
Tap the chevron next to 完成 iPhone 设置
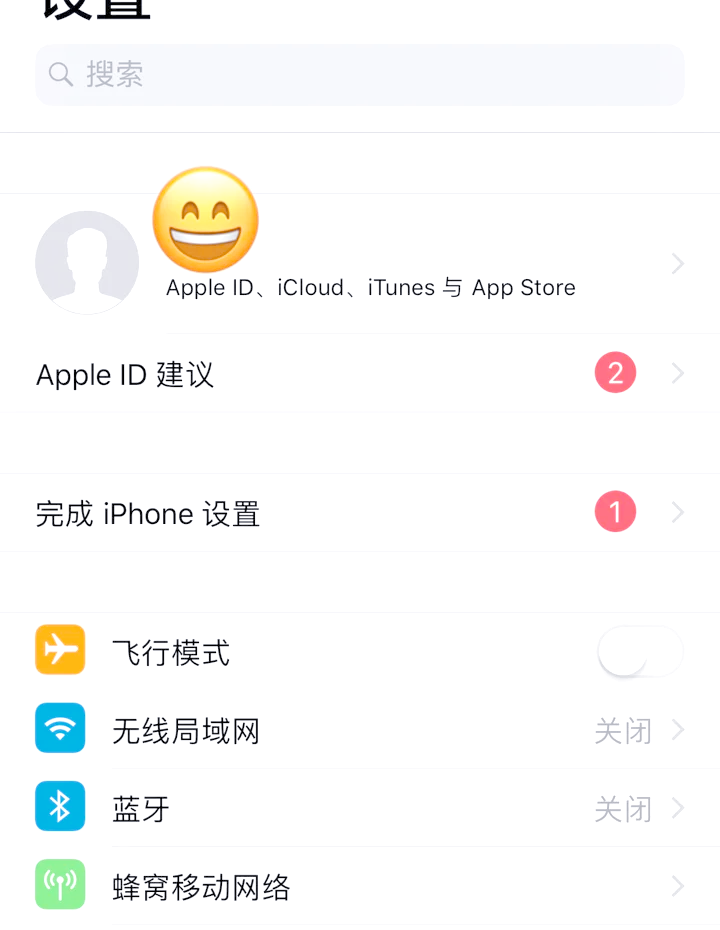(678, 512)
